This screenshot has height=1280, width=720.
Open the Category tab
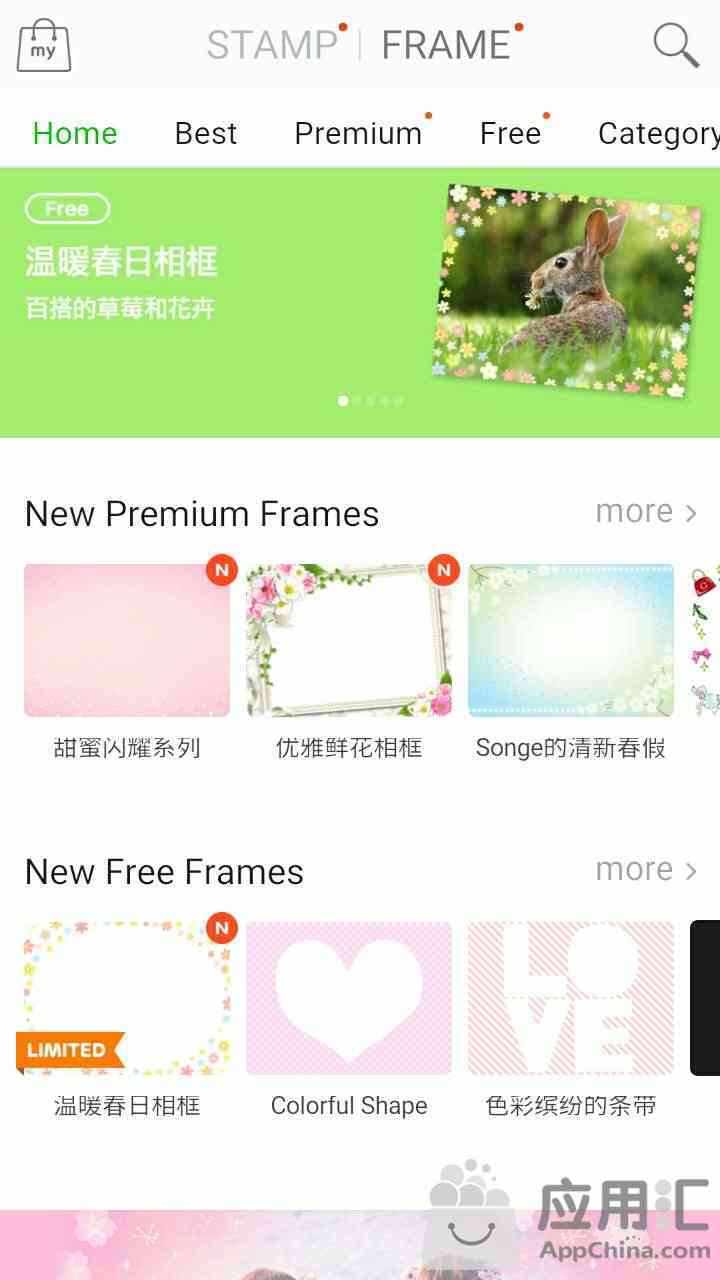[658, 133]
